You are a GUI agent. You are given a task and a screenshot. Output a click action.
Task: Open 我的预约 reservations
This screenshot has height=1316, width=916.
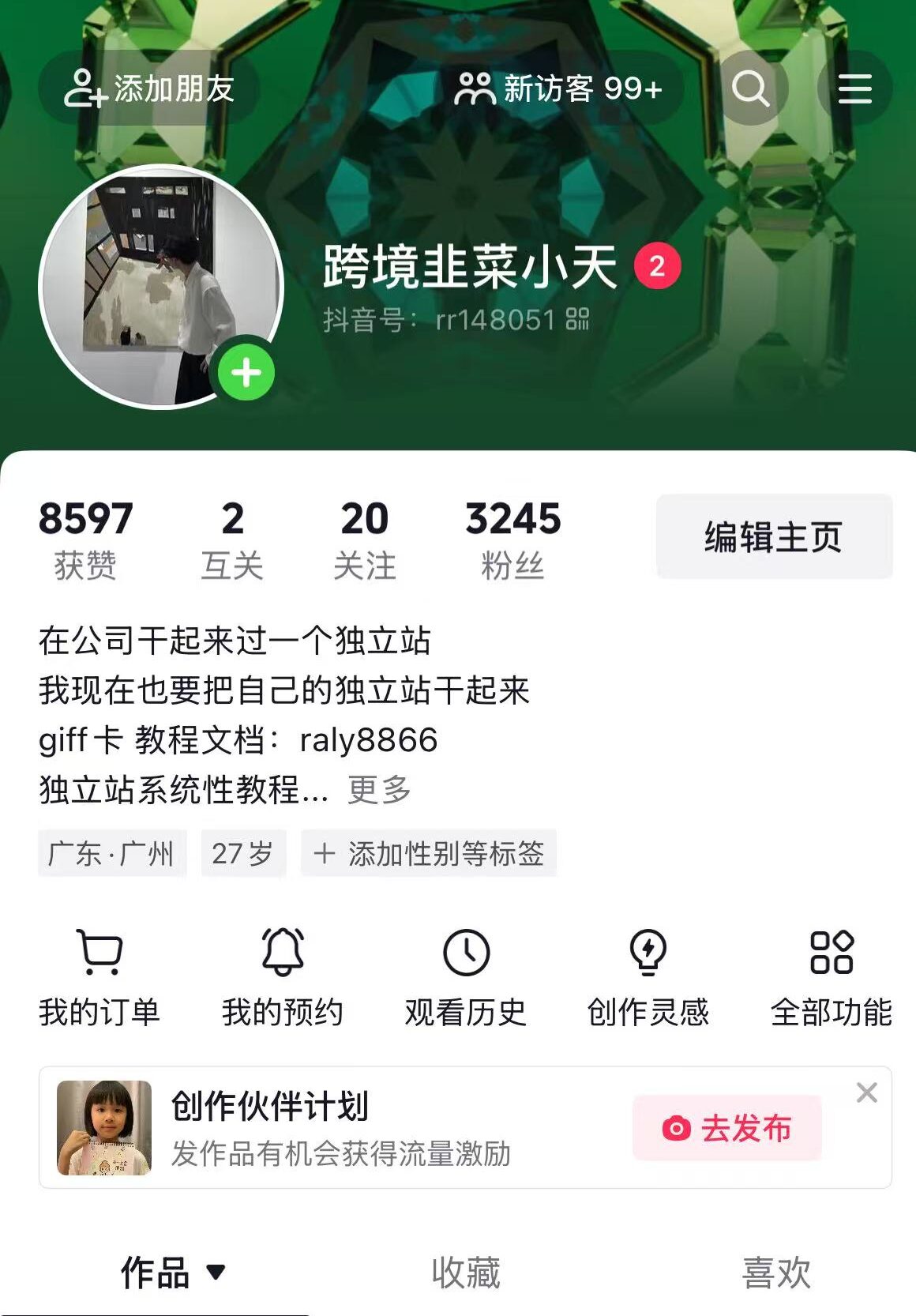(283, 978)
